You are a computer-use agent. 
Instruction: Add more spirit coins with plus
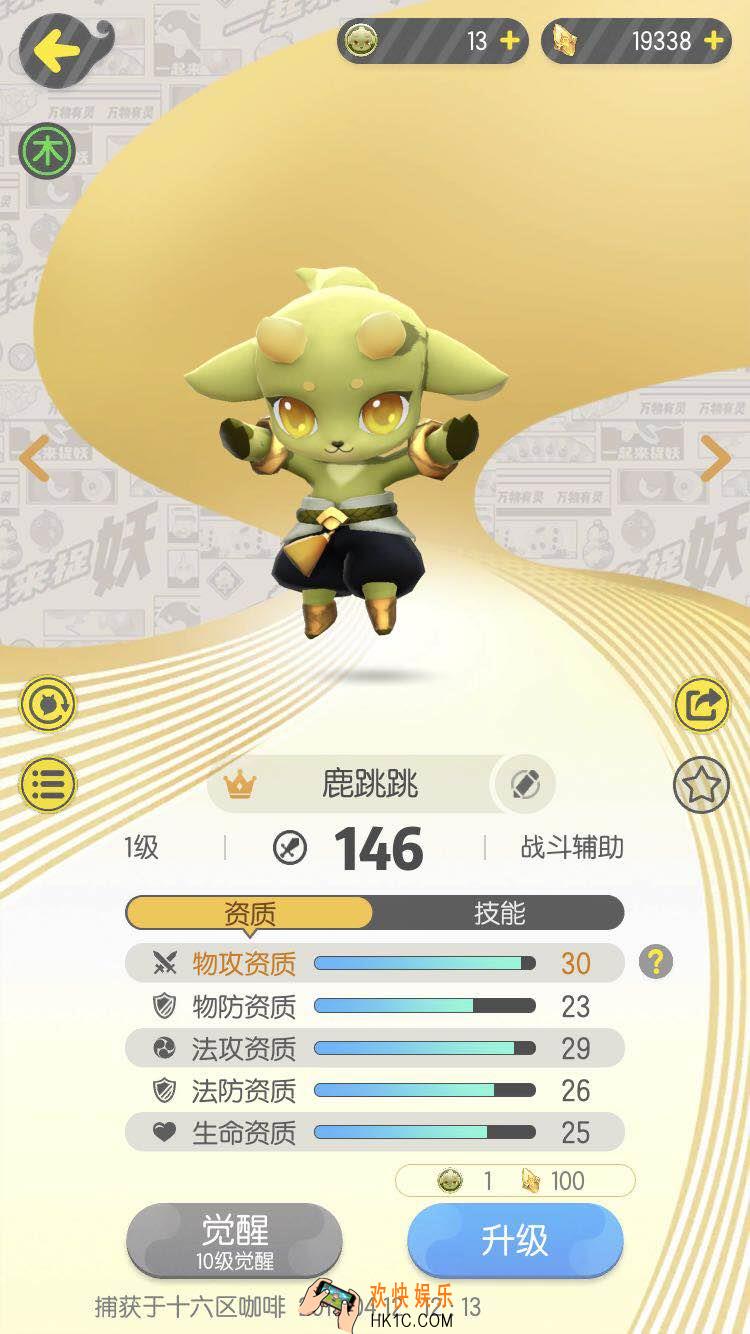click(x=509, y=41)
